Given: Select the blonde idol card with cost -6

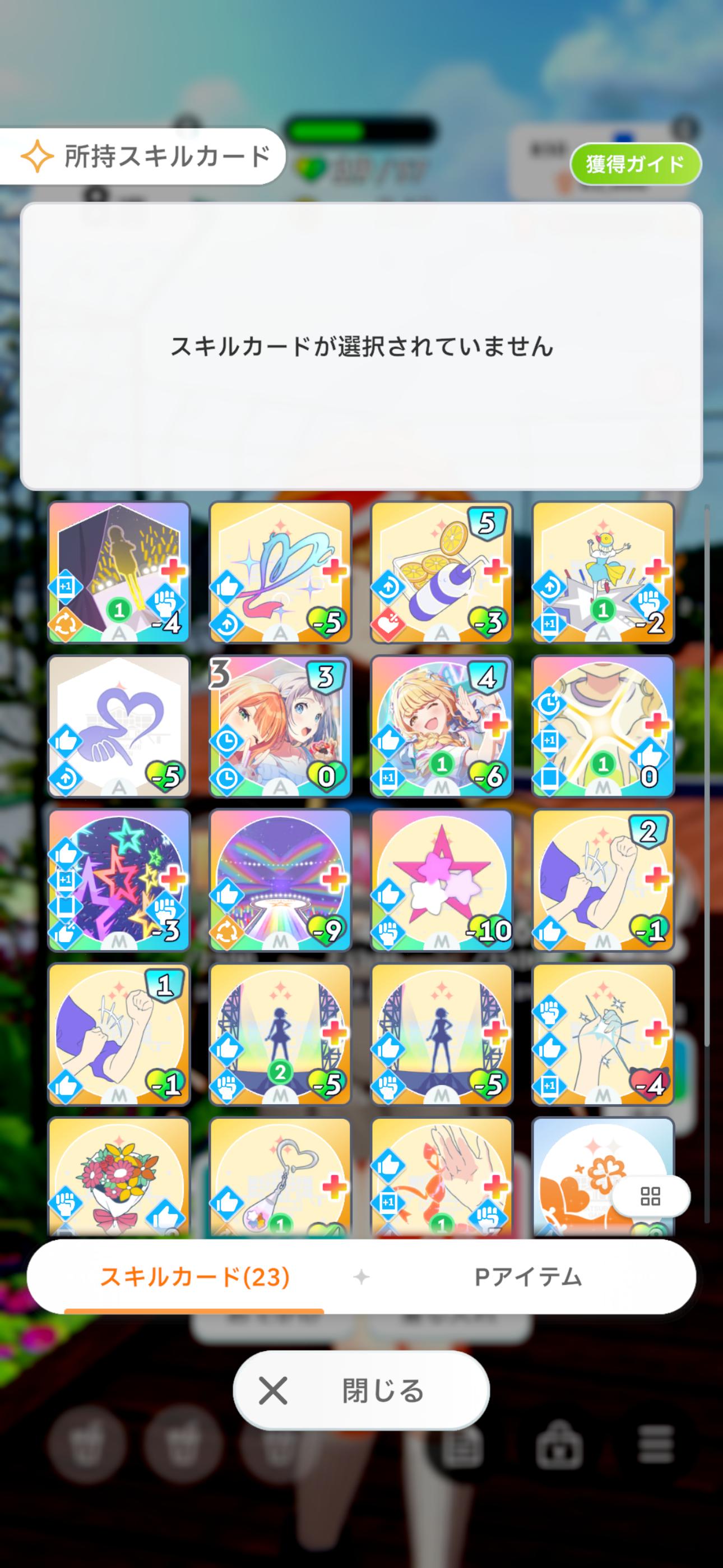Looking at the screenshot, I should pyautogui.click(x=441, y=726).
